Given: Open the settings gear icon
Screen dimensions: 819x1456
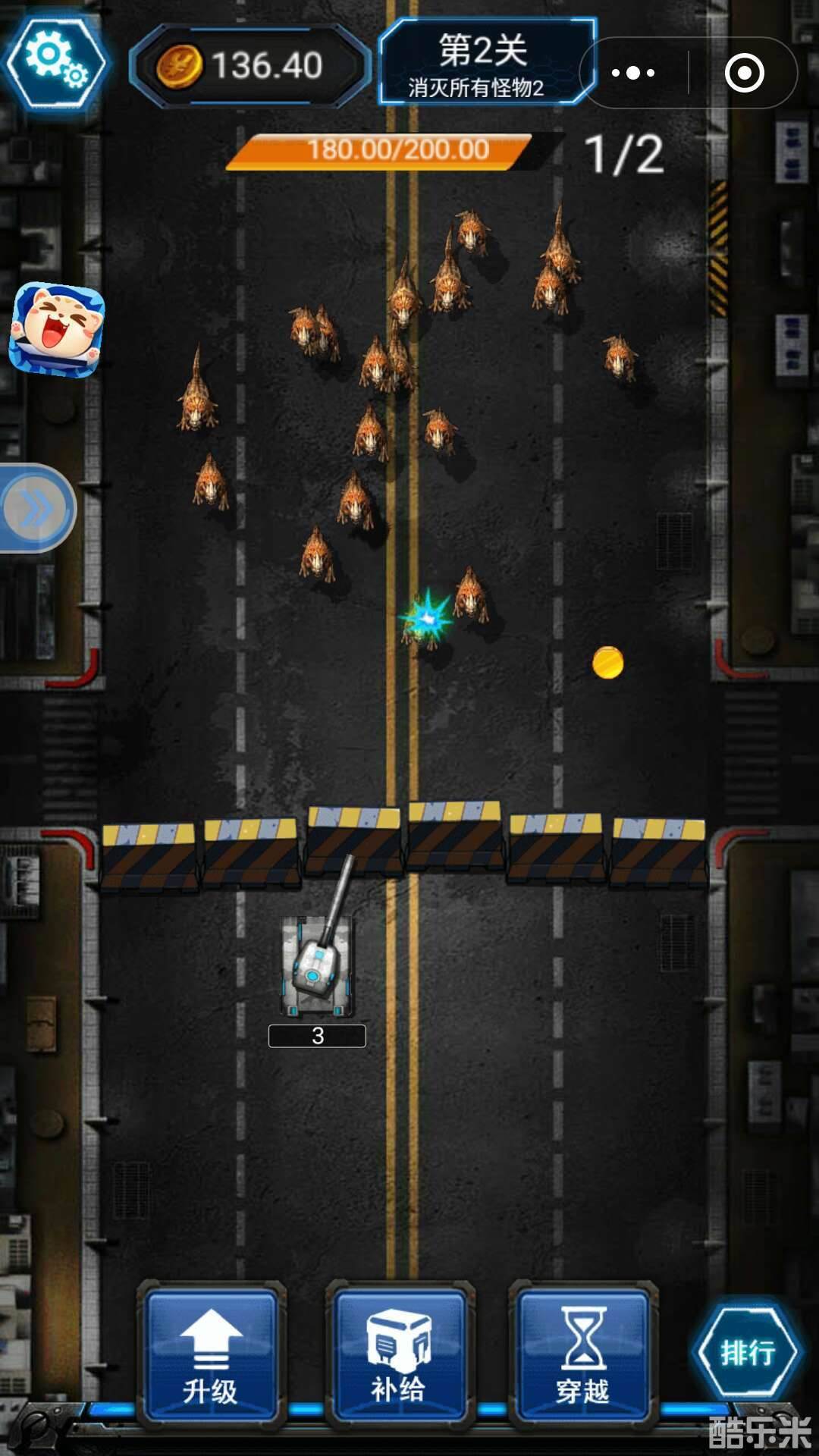Looking at the screenshot, I should pyautogui.click(x=55, y=62).
